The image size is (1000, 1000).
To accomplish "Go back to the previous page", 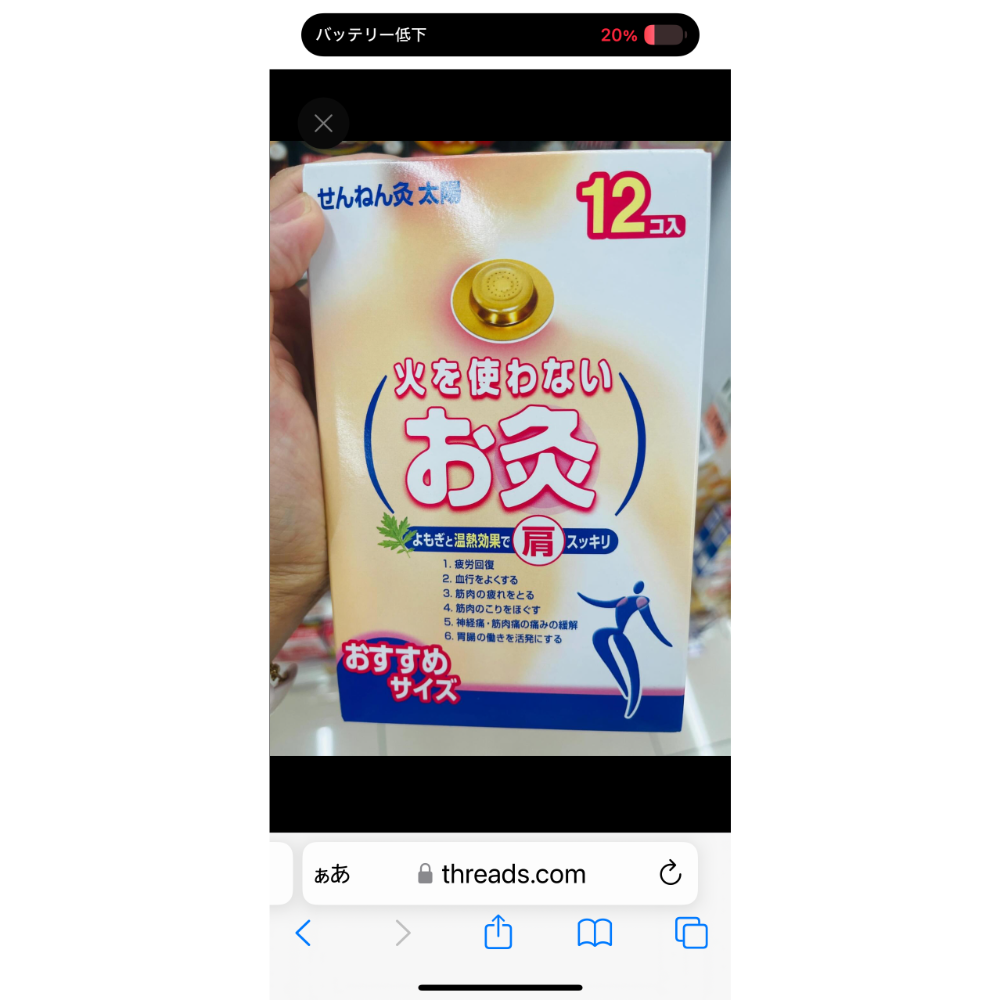I will coord(304,933).
